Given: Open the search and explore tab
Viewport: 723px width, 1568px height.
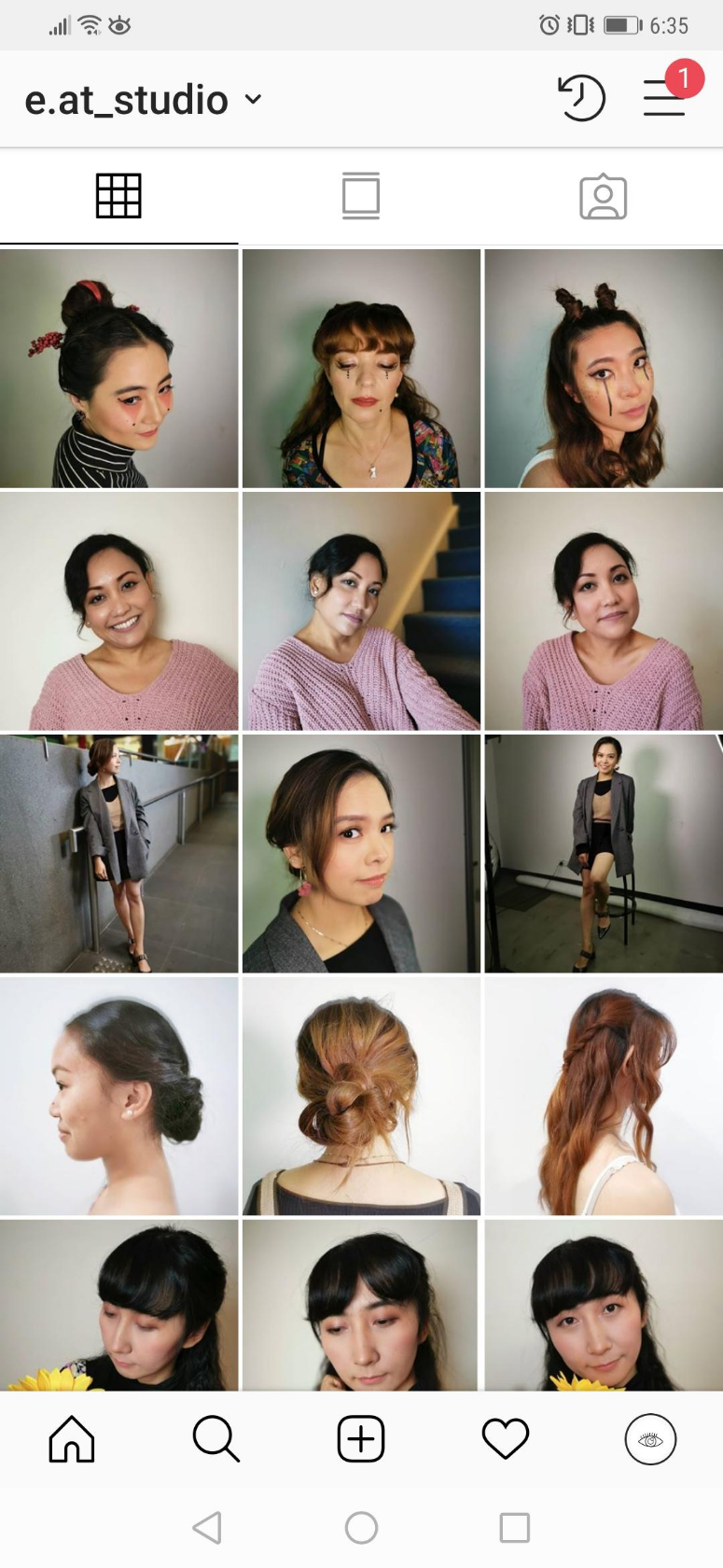Looking at the screenshot, I should click(216, 1439).
